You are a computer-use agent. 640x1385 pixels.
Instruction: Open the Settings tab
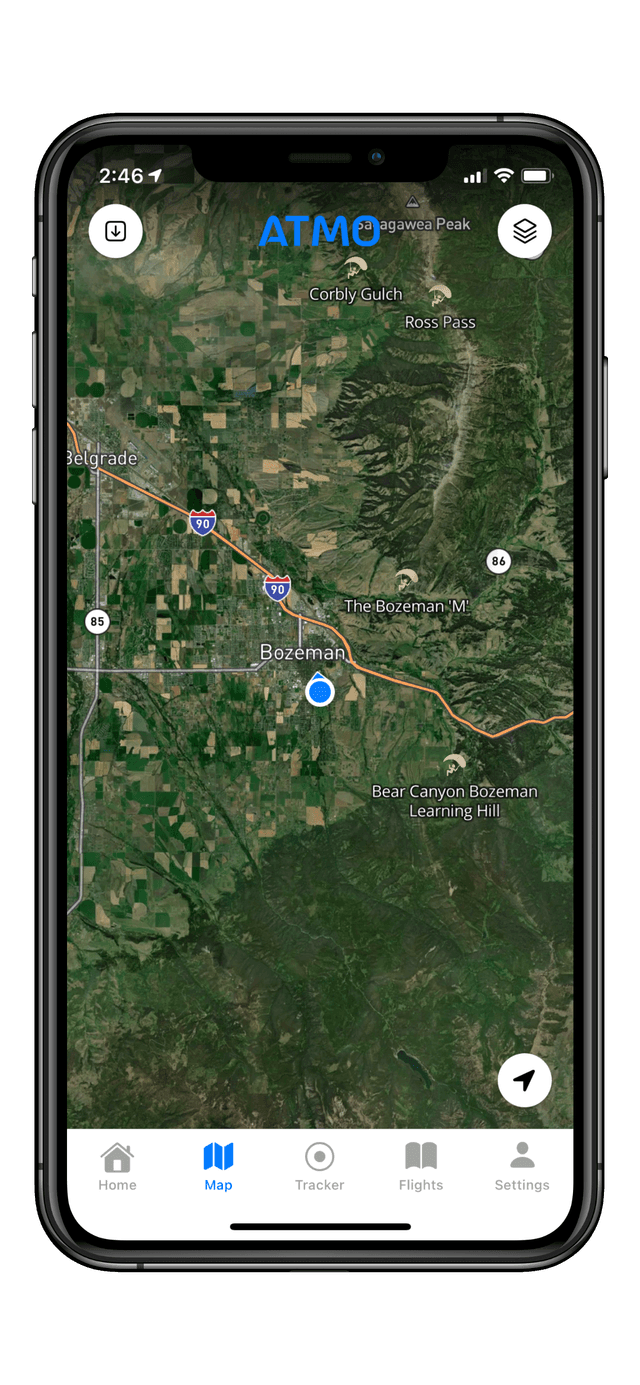click(522, 1167)
